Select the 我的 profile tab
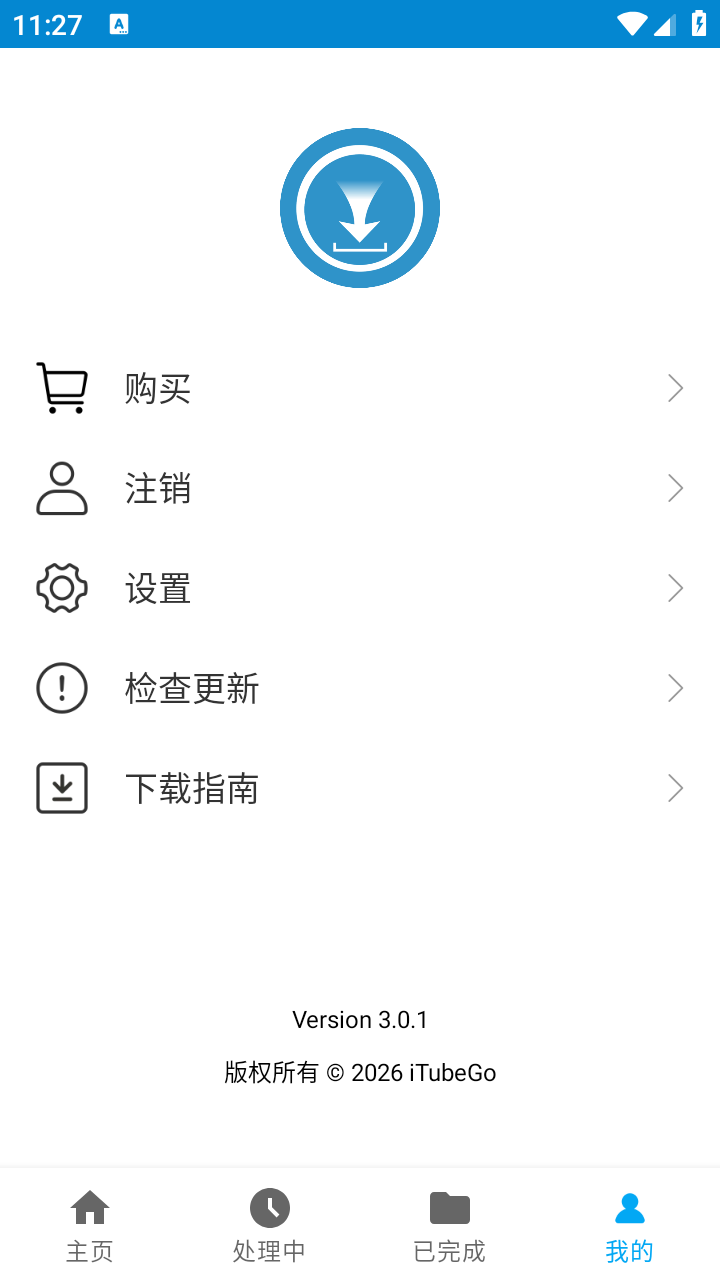The height and width of the screenshot is (1280, 720). pyautogui.click(x=630, y=1224)
